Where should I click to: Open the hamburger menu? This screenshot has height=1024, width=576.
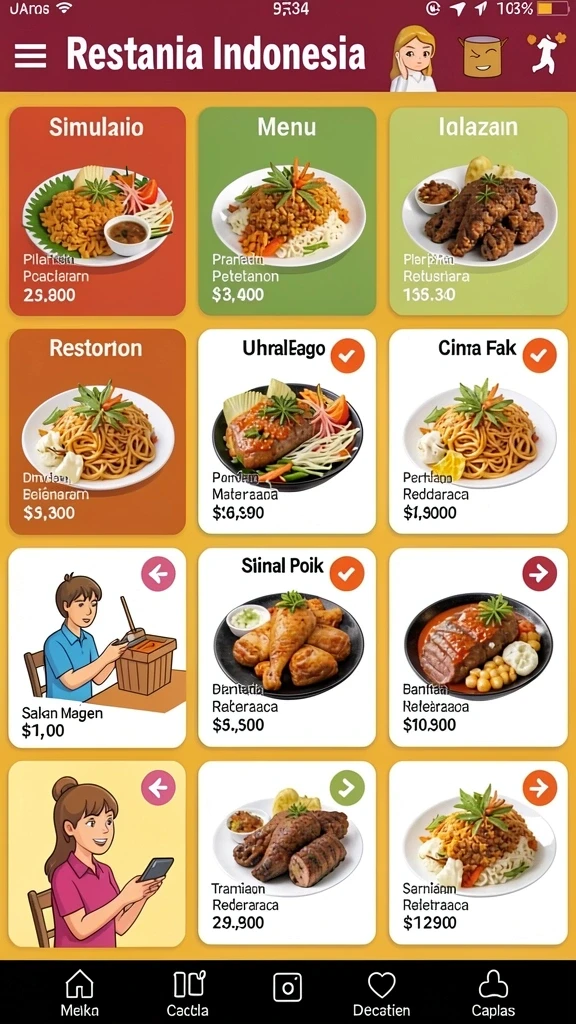[x=30, y=56]
